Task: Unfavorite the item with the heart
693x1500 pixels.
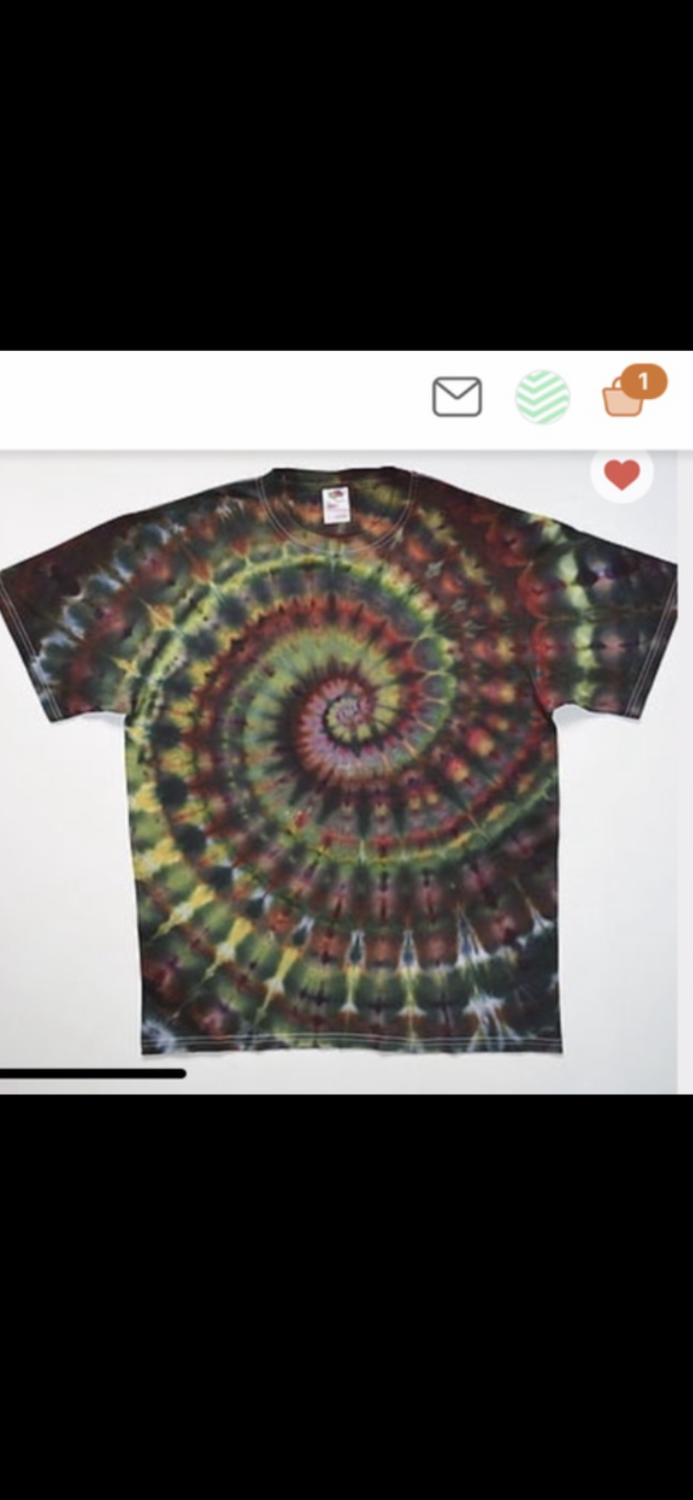Action: click(x=622, y=475)
